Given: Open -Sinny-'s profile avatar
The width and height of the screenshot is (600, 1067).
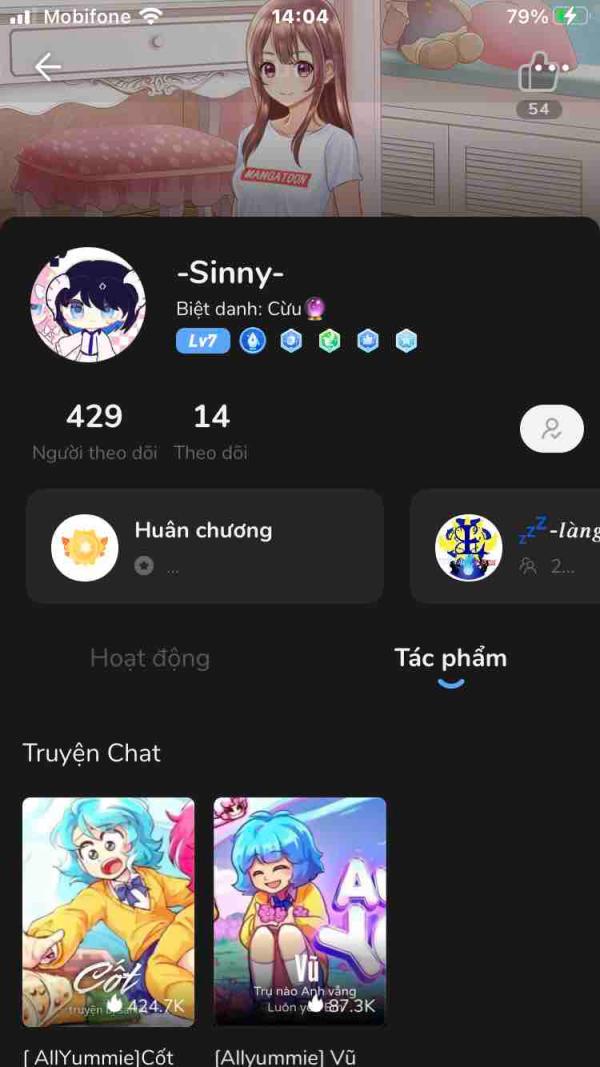Looking at the screenshot, I should [89, 305].
